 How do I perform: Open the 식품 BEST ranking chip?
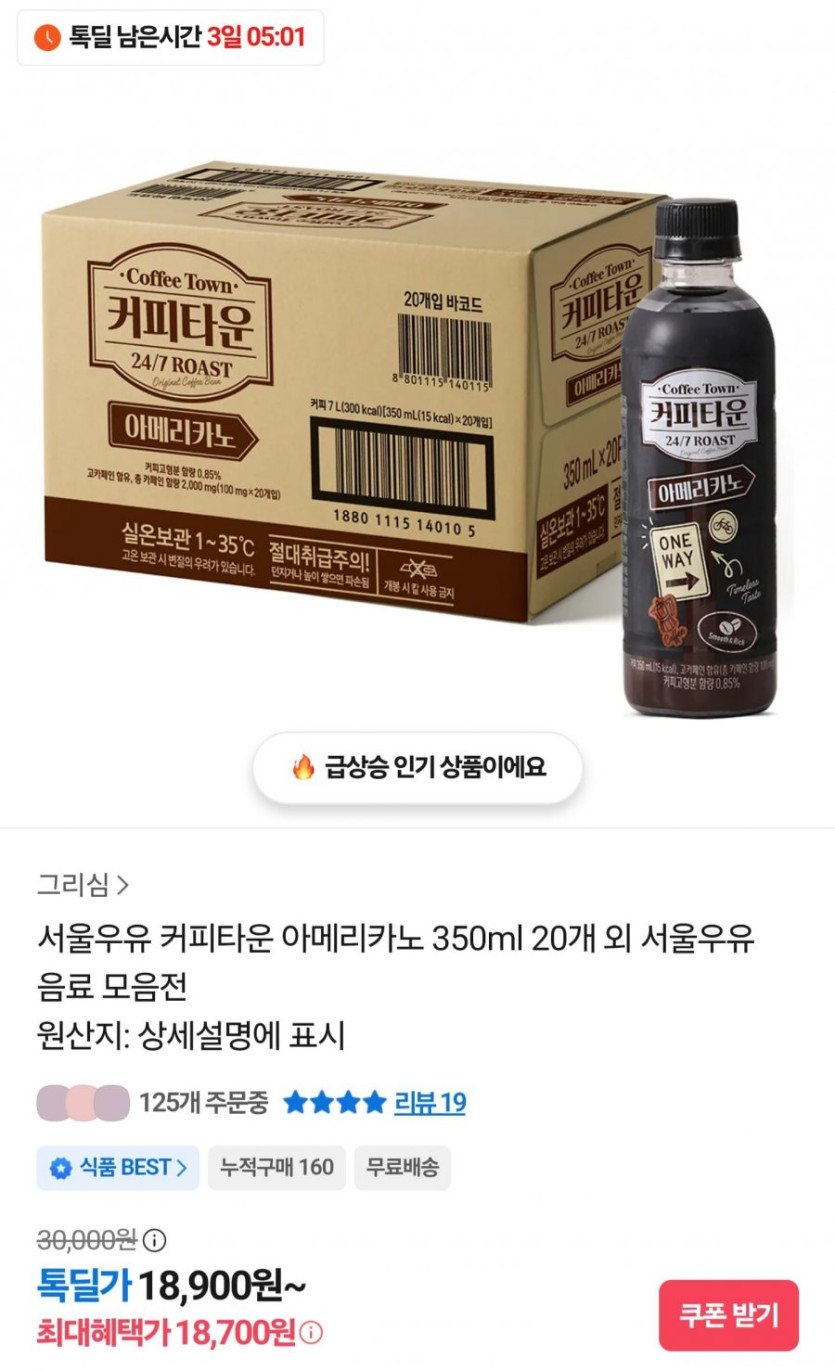point(118,1167)
